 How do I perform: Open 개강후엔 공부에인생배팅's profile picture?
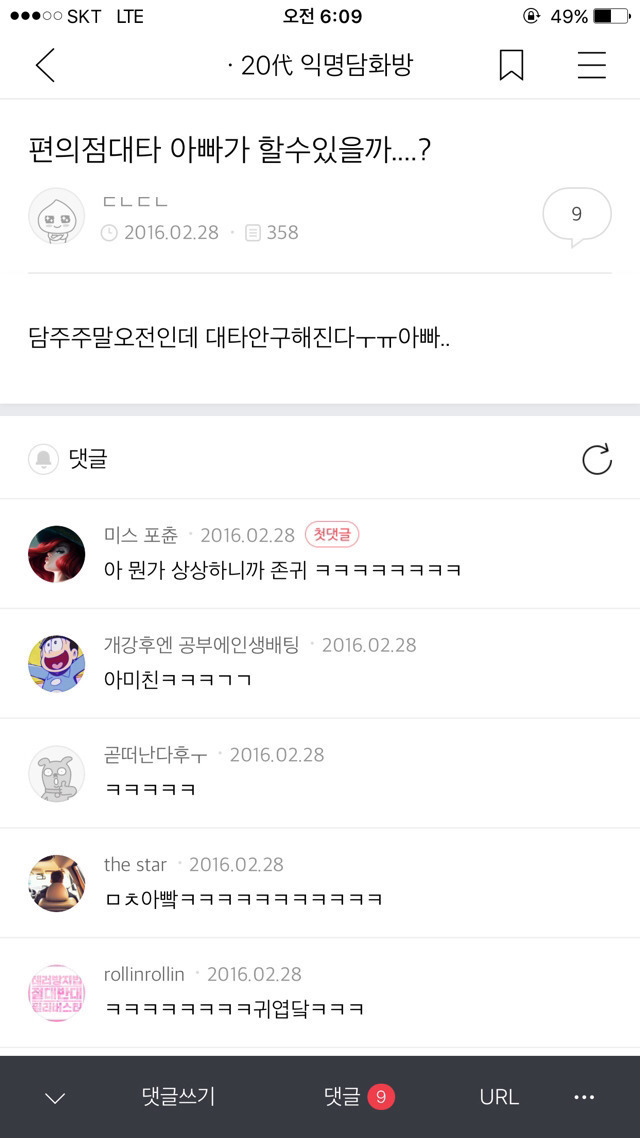[56, 663]
